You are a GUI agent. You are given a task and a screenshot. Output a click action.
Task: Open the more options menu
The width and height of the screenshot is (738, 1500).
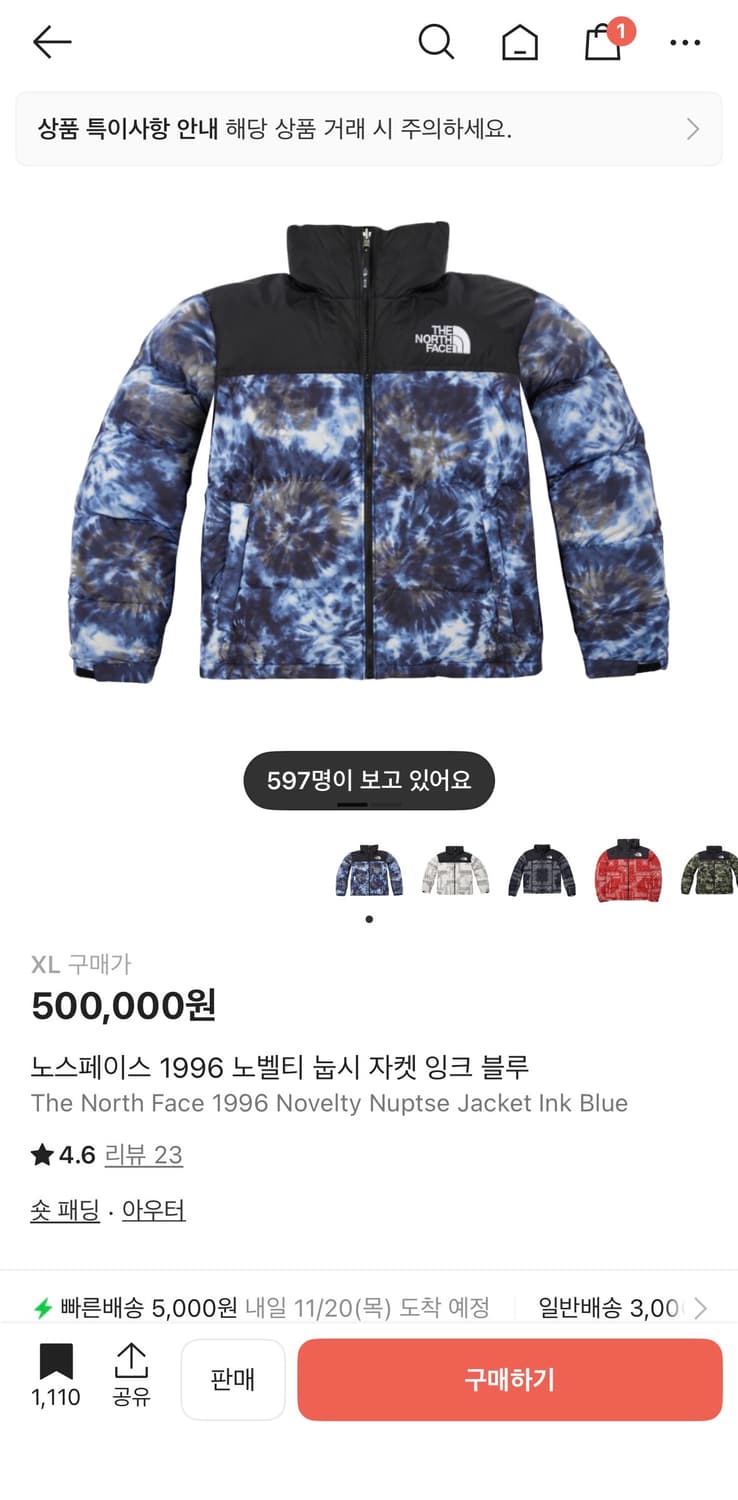coord(685,42)
